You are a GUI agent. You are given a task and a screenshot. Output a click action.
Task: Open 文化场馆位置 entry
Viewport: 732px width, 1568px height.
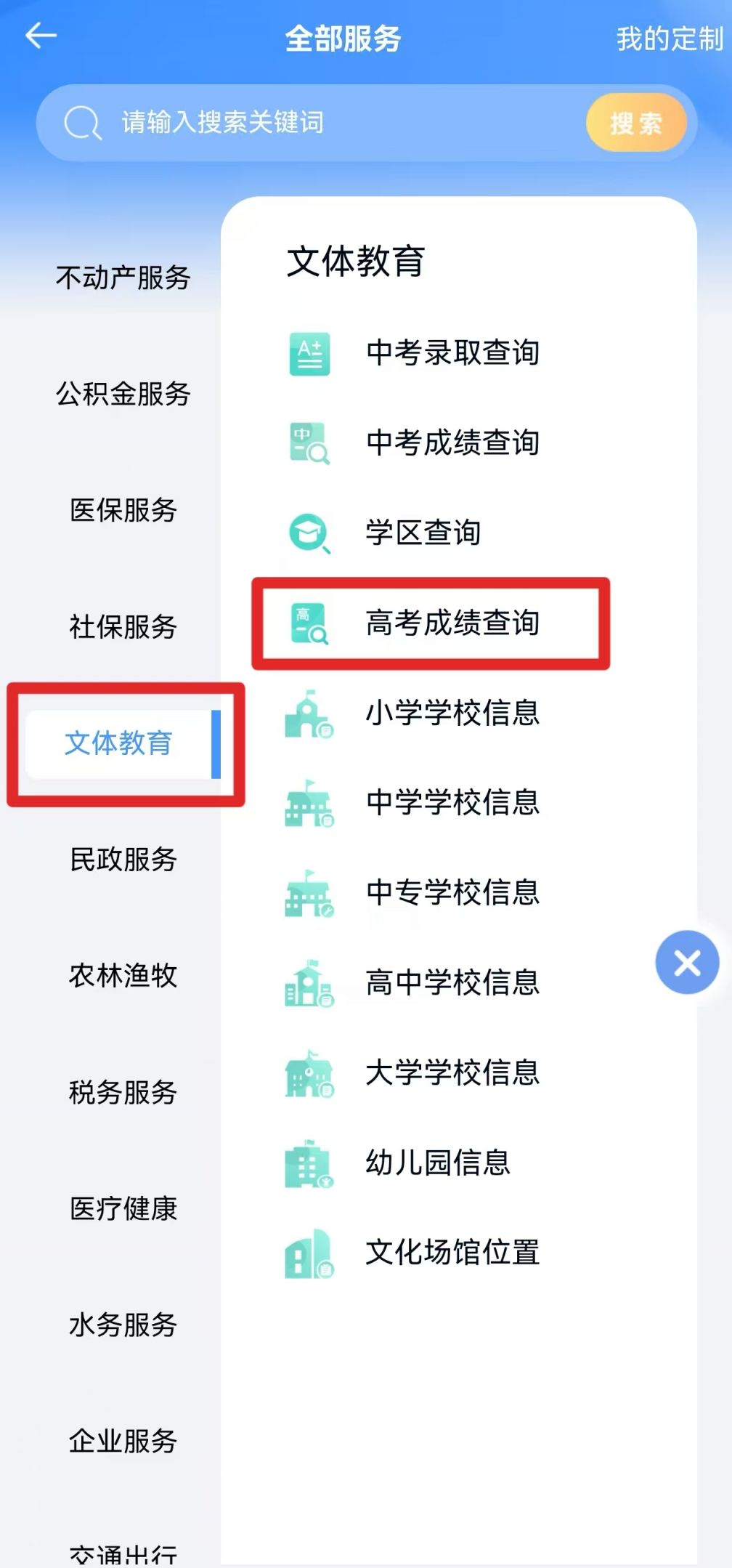[x=452, y=1253]
